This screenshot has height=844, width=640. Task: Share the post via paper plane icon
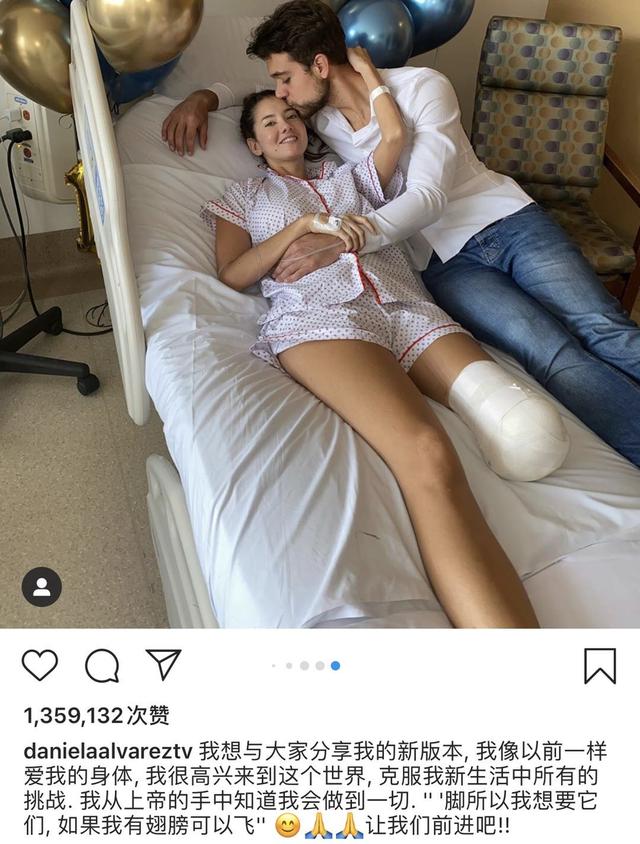163,664
